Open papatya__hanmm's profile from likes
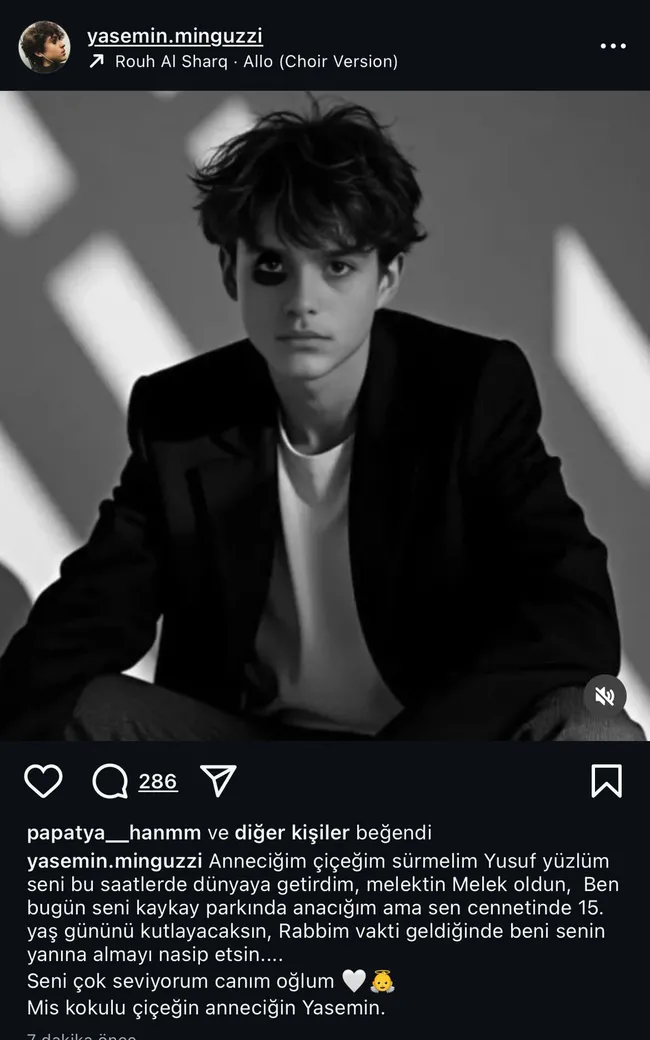The image size is (650, 1040). 114,833
